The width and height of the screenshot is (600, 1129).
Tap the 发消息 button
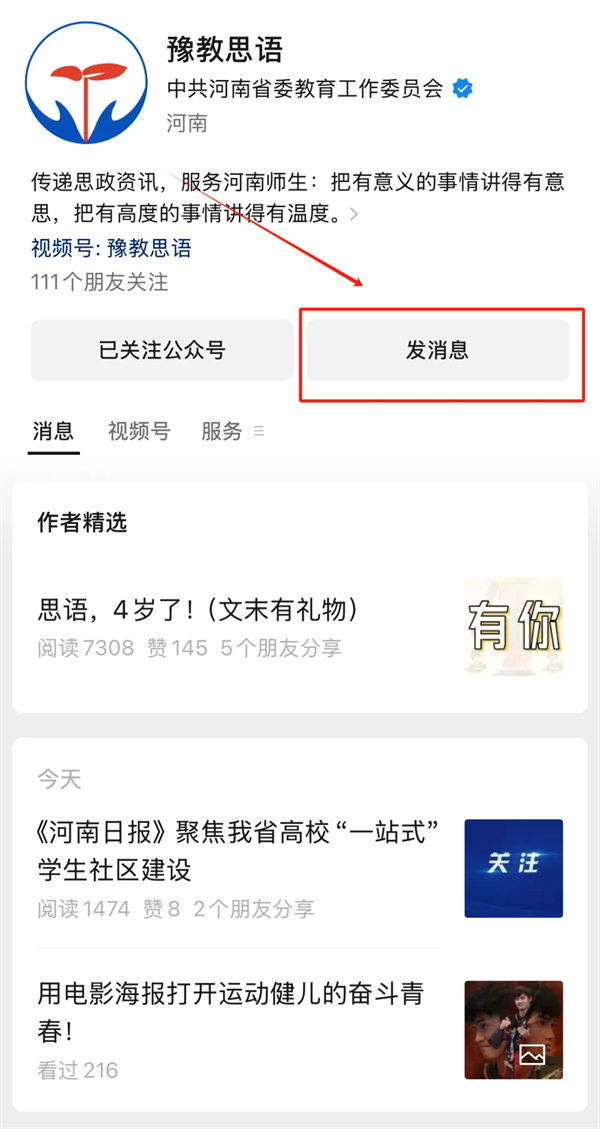437,351
